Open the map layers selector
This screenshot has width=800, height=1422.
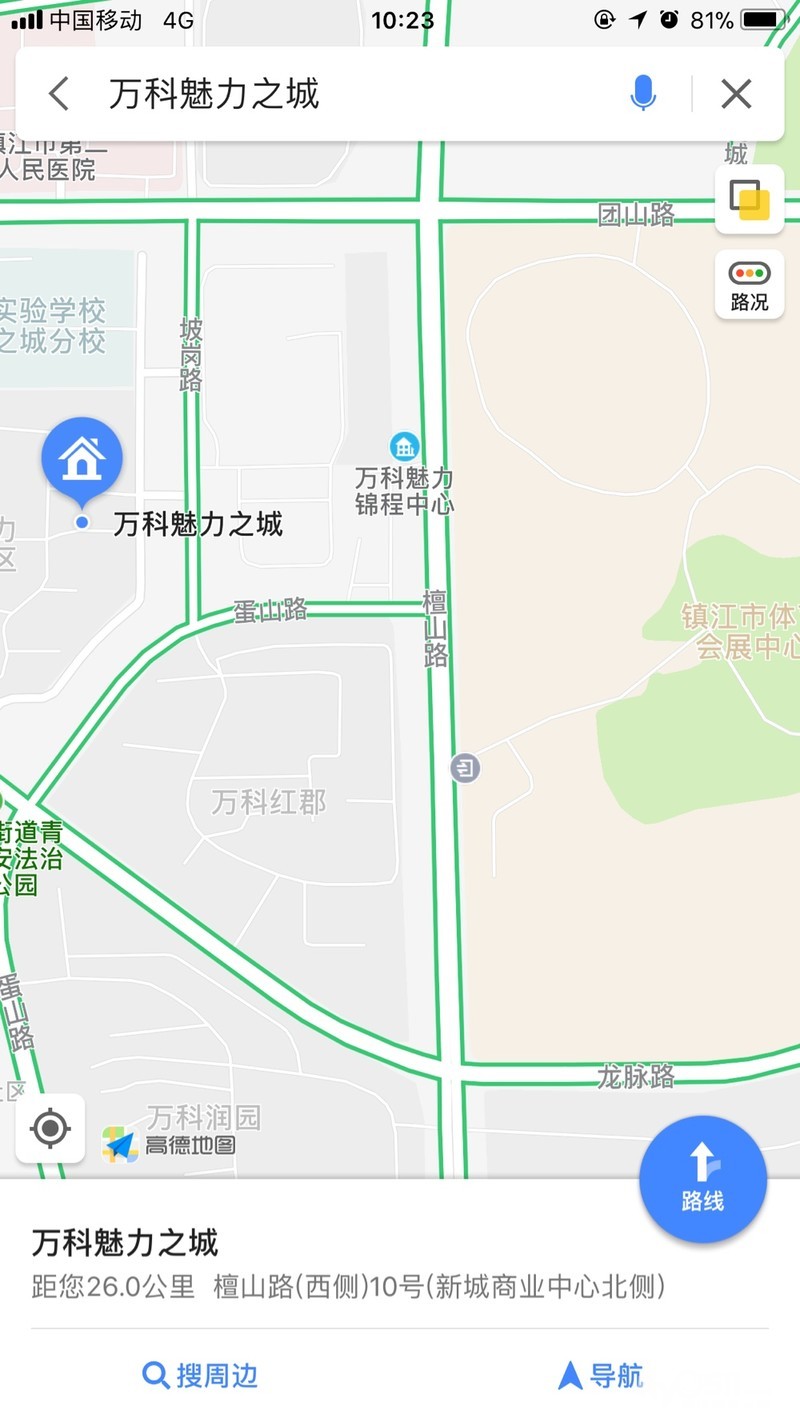pos(749,199)
